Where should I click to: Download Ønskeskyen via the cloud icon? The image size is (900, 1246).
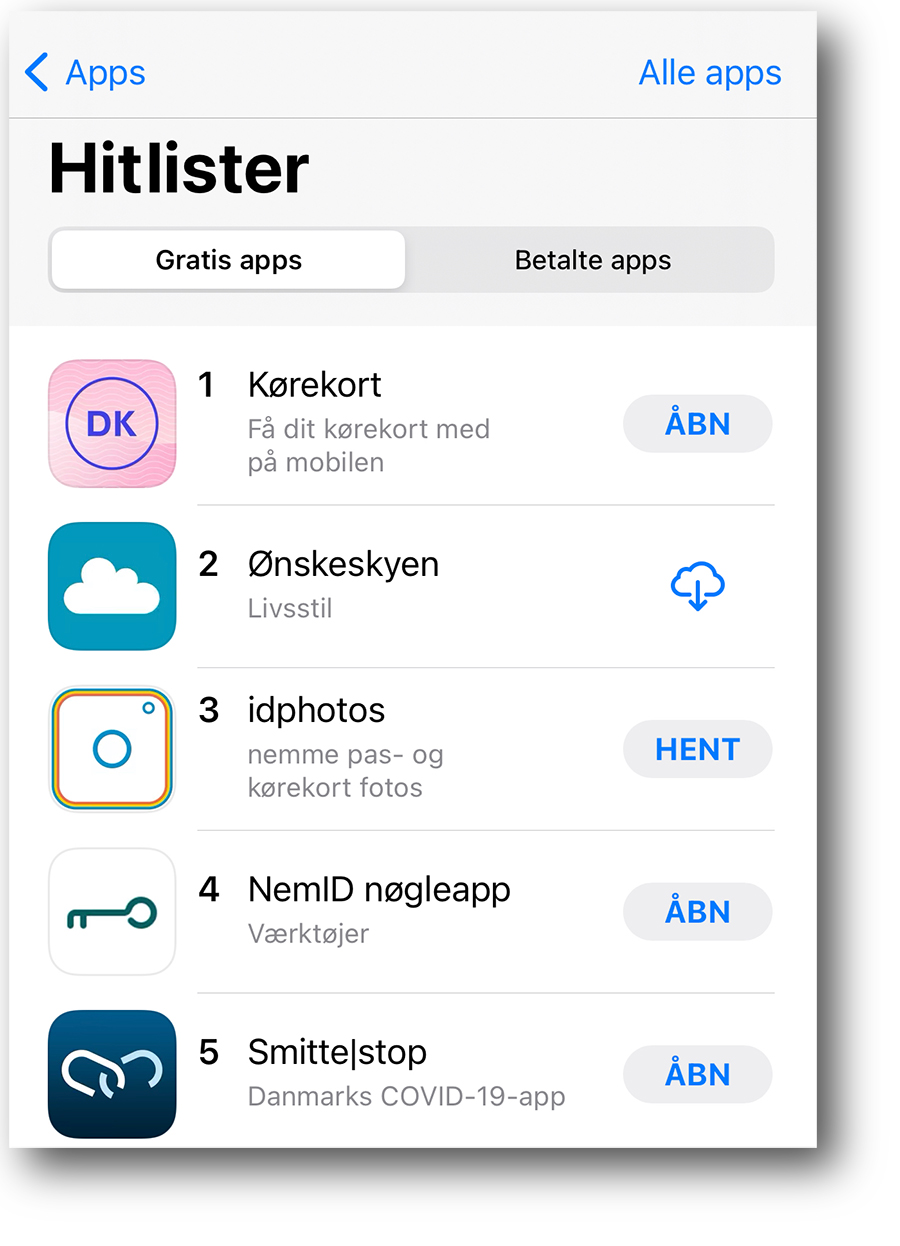[x=697, y=586]
